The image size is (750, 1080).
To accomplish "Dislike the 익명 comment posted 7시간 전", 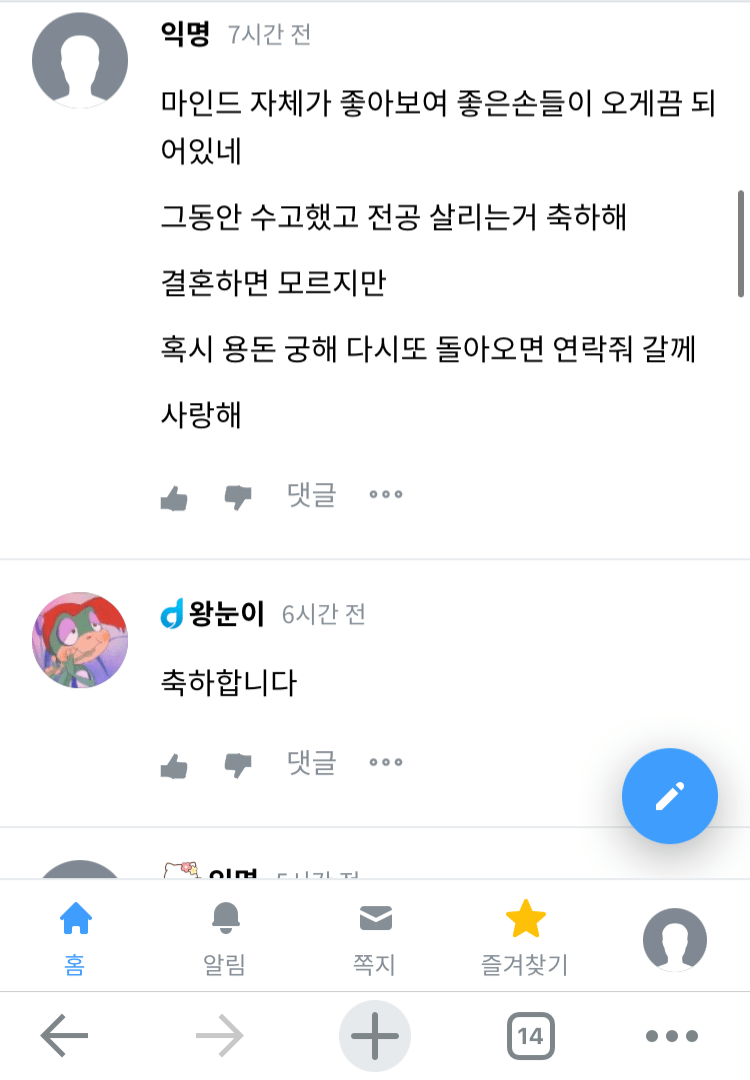I will (238, 497).
